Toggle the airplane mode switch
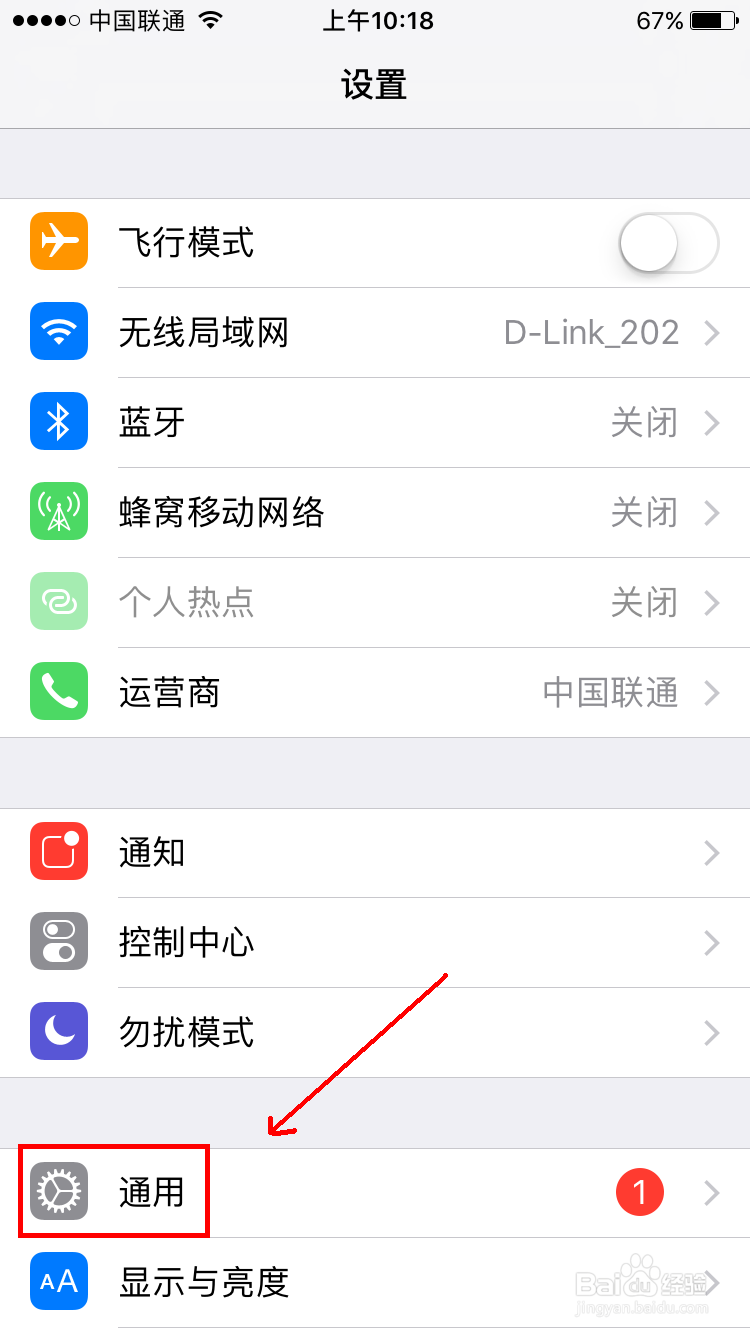 (x=668, y=241)
